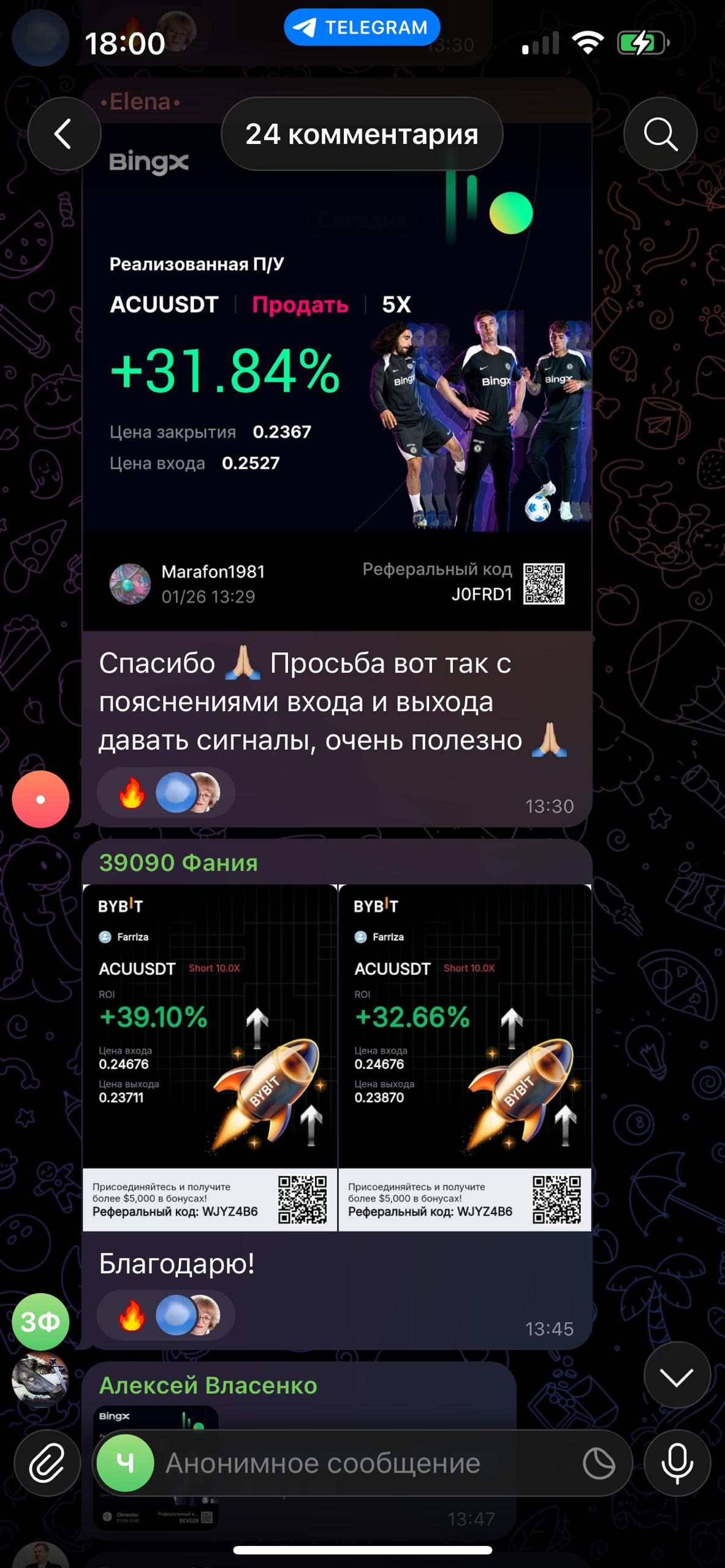Open Алексей Власенко's profile avatar

[40, 1378]
